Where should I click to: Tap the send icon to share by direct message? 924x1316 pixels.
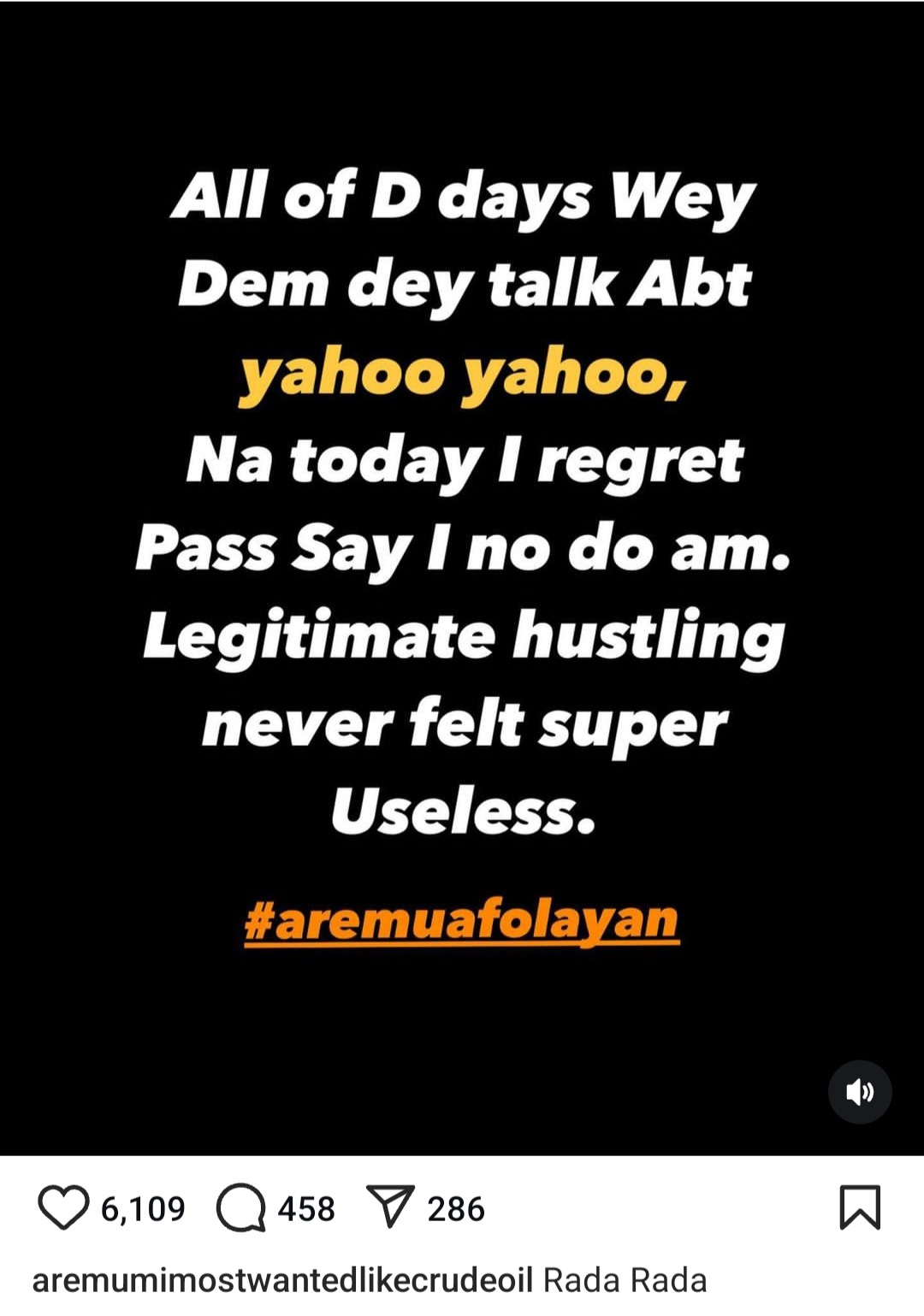pyautogui.click(x=392, y=1207)
